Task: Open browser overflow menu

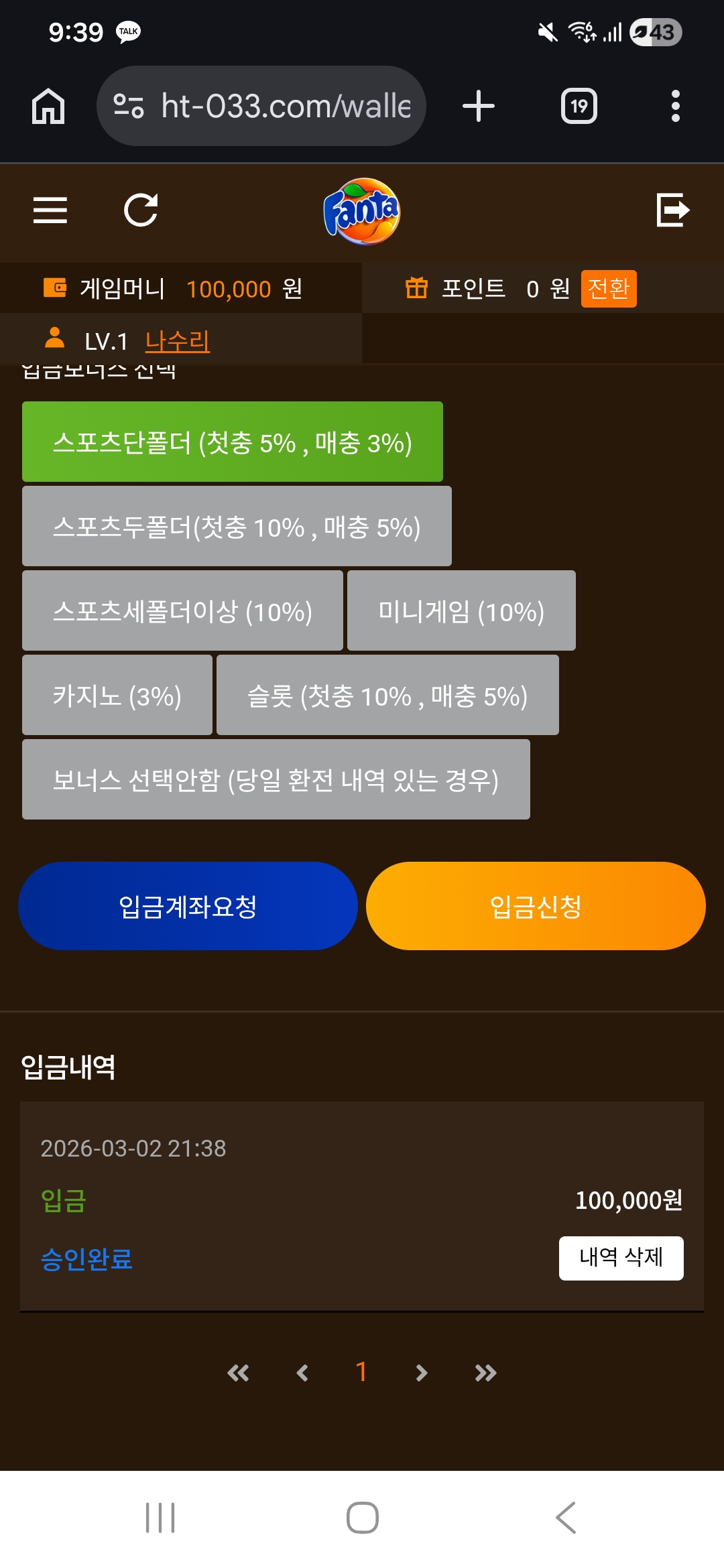Action: 675,106
